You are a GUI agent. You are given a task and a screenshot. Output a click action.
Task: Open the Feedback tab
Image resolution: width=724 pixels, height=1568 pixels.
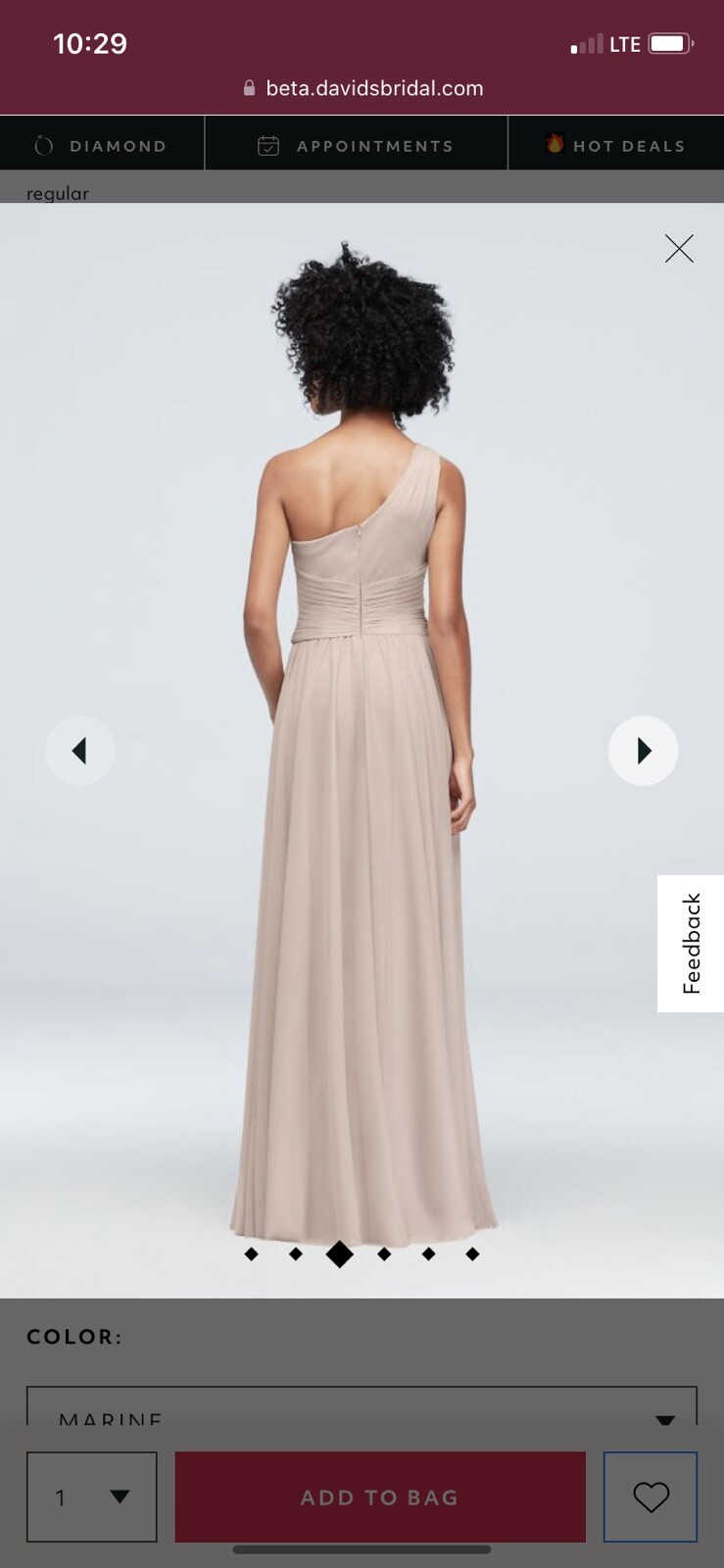pyautogui.click(x=691, y=943)
